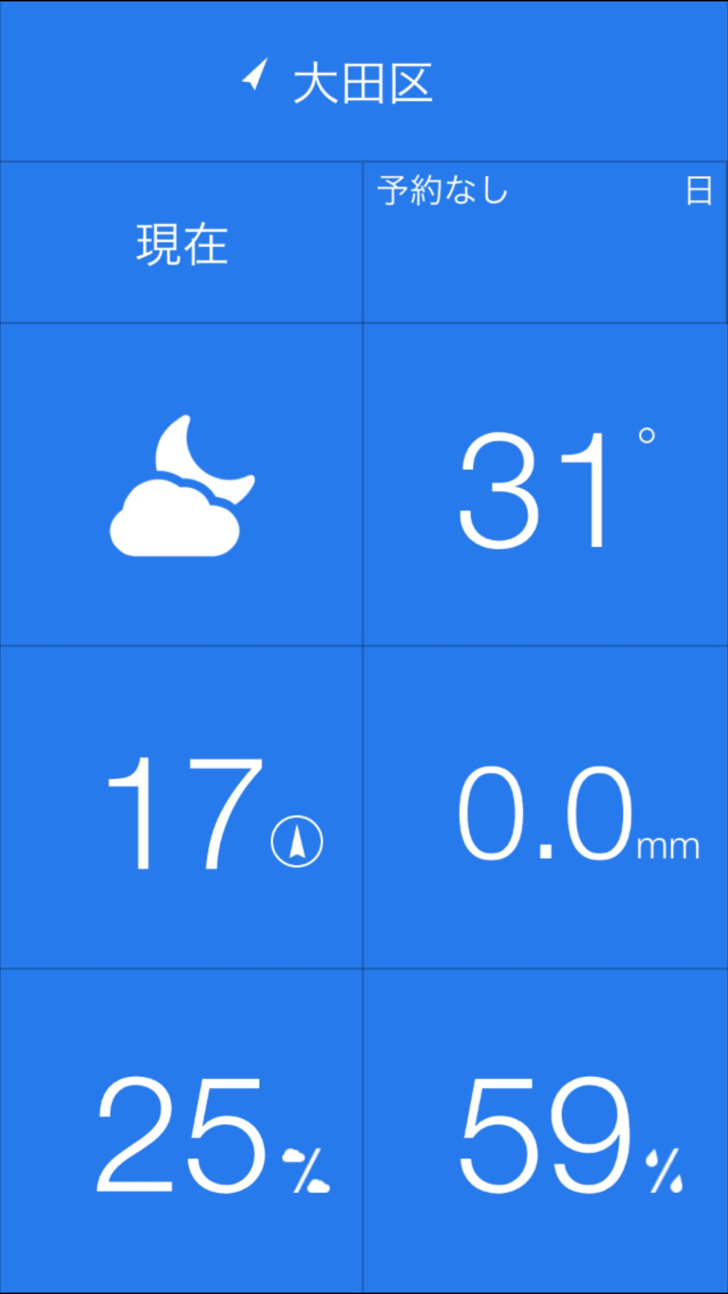Tap the 0.0 mm precipitation tile
Image resolution: width=728 pixels, height=1294 pixels.
(x=545, y=807)
